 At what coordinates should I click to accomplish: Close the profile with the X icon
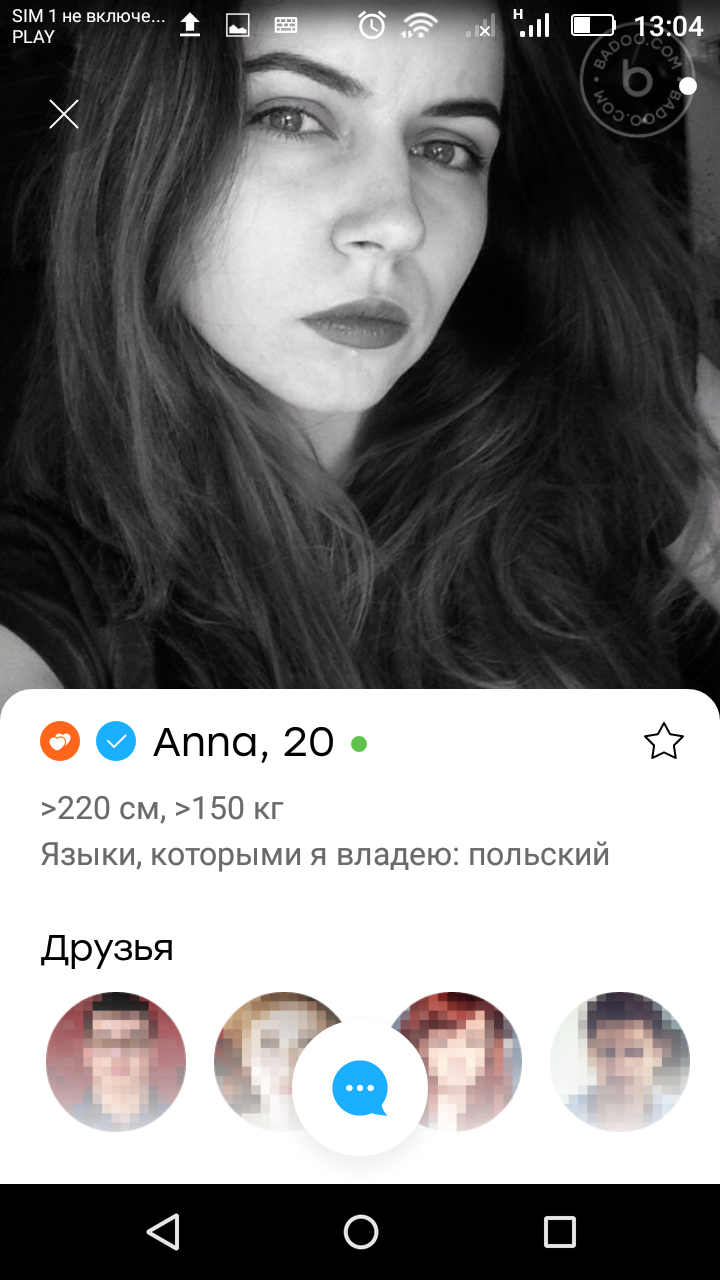point(64,114)
